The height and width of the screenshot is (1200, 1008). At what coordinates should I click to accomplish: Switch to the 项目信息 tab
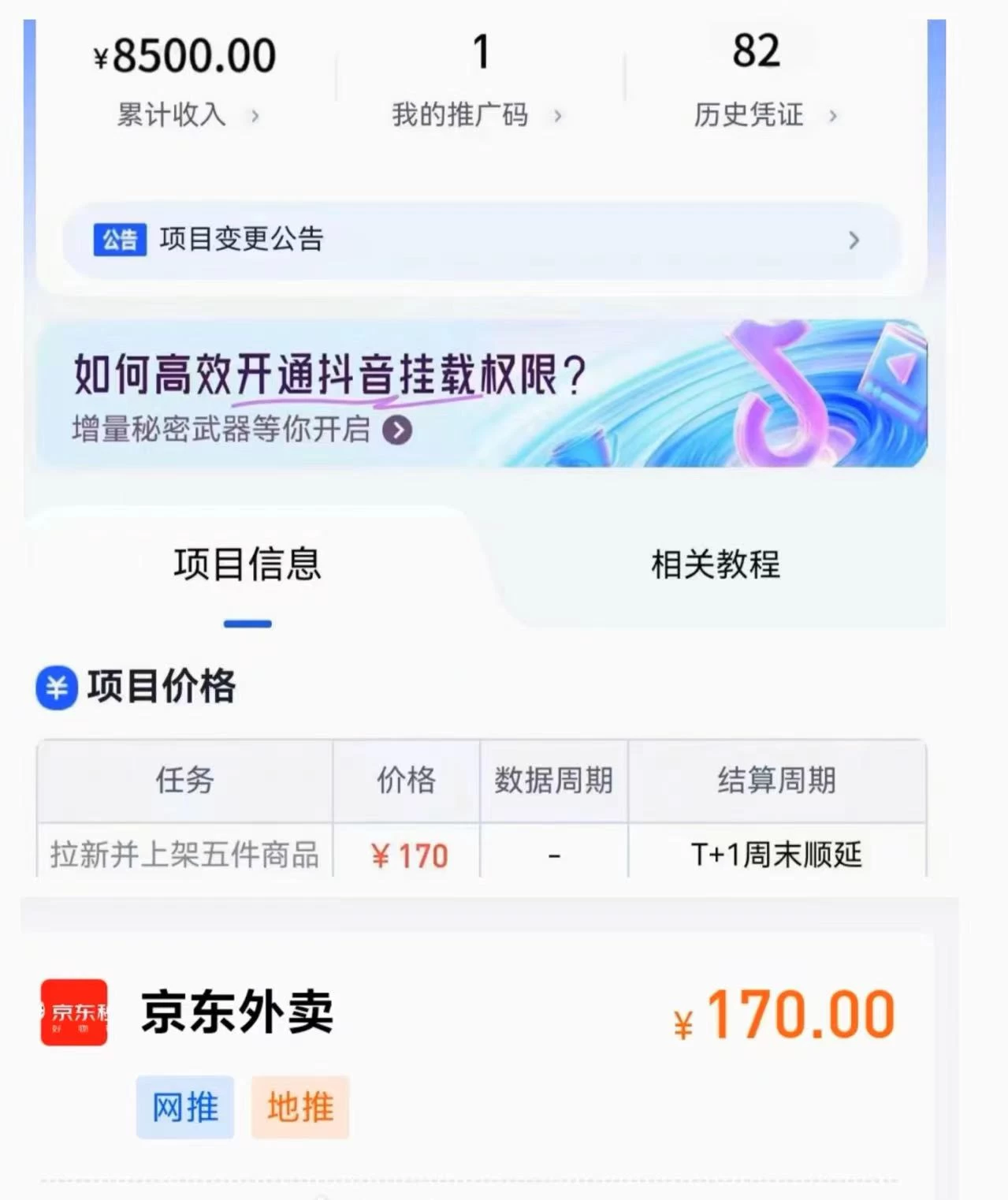pos(247,563)
